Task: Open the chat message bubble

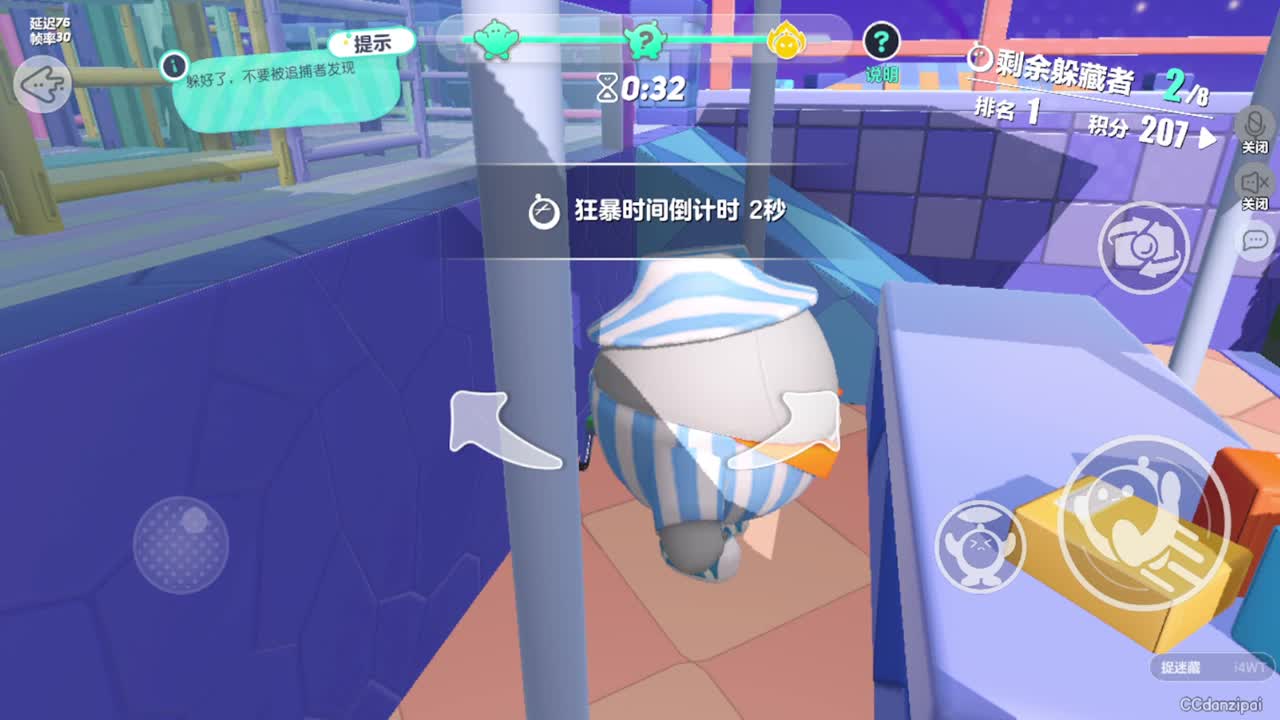Action: coord(1255,240)
